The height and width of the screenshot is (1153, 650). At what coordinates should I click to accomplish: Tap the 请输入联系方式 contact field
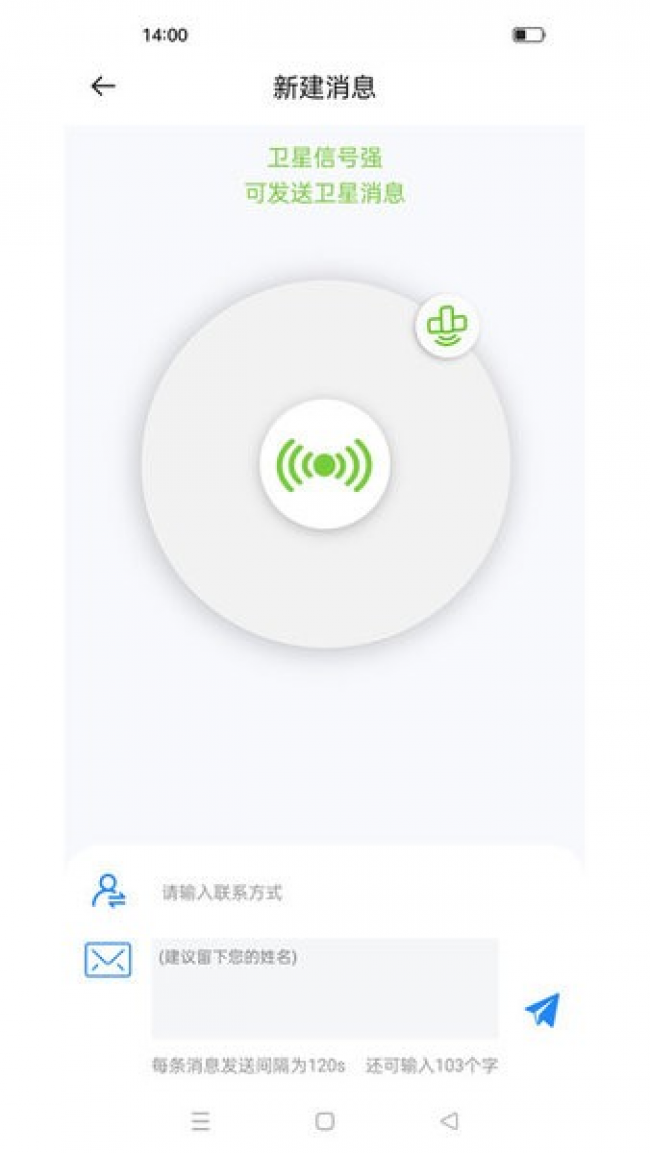(330, 893)
